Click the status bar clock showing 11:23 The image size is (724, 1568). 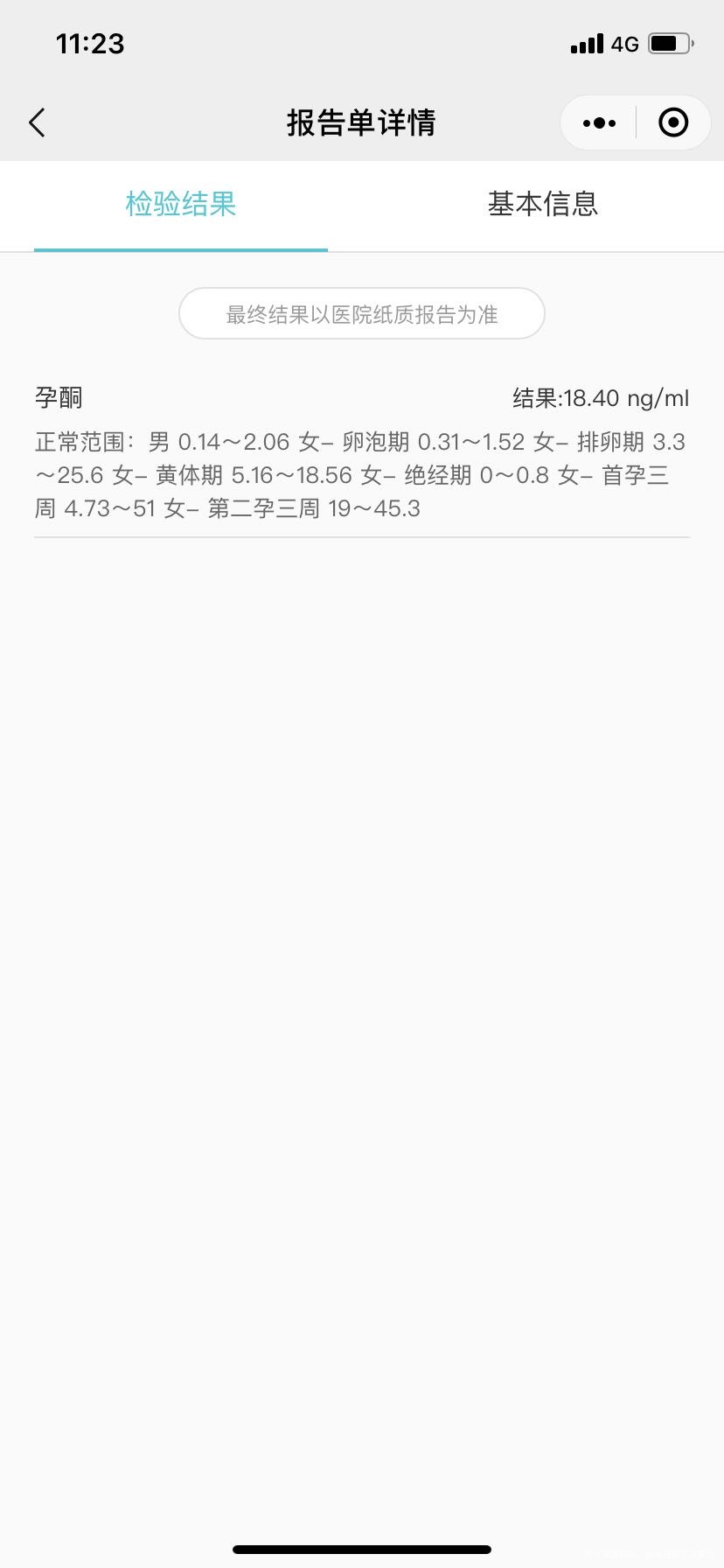(x=91, y=43)
